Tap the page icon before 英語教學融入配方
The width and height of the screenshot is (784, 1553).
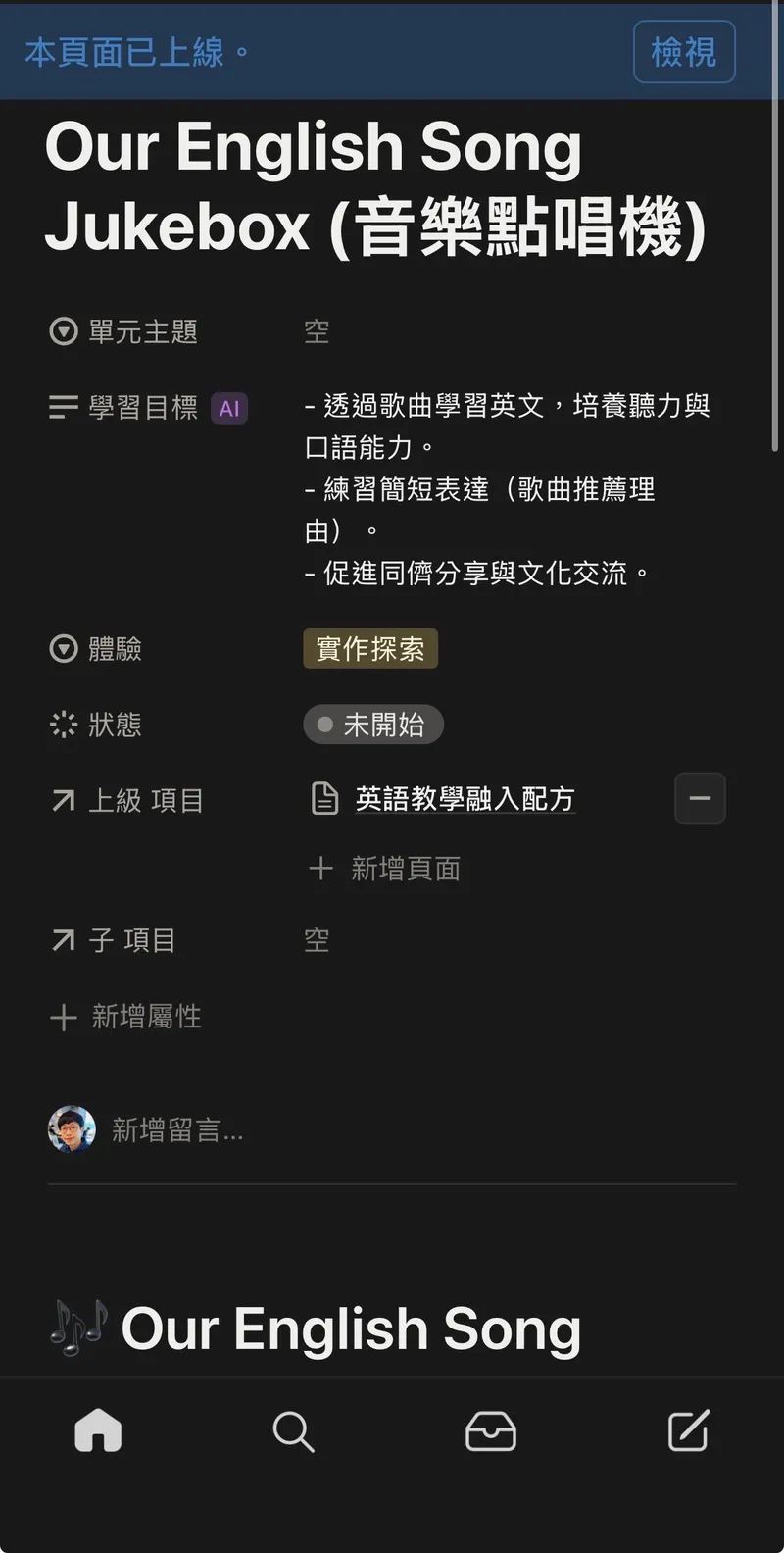pyautogui.click(x=324, y=798)
